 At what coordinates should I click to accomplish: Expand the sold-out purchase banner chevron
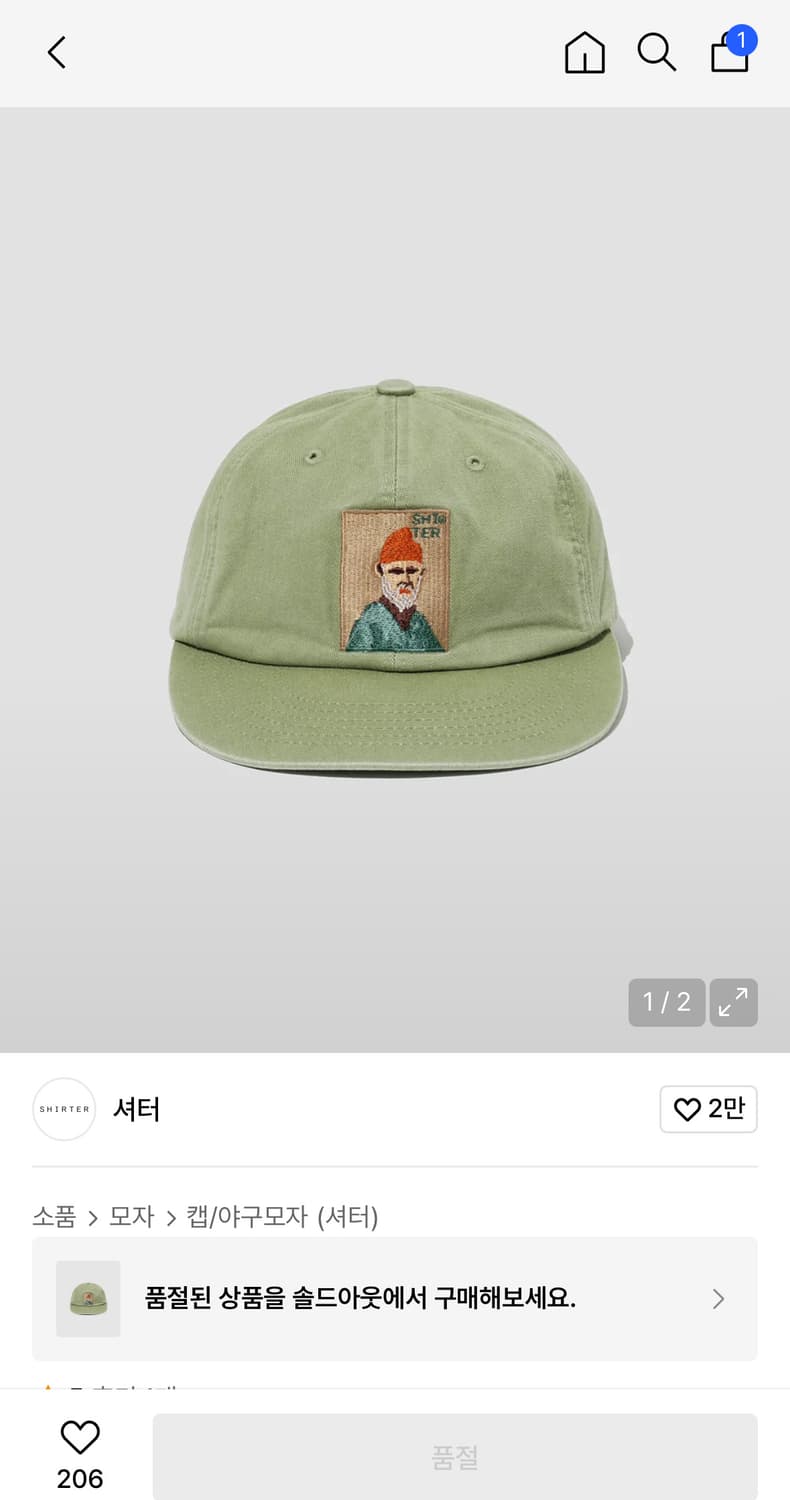click(x=718, y=1298)
